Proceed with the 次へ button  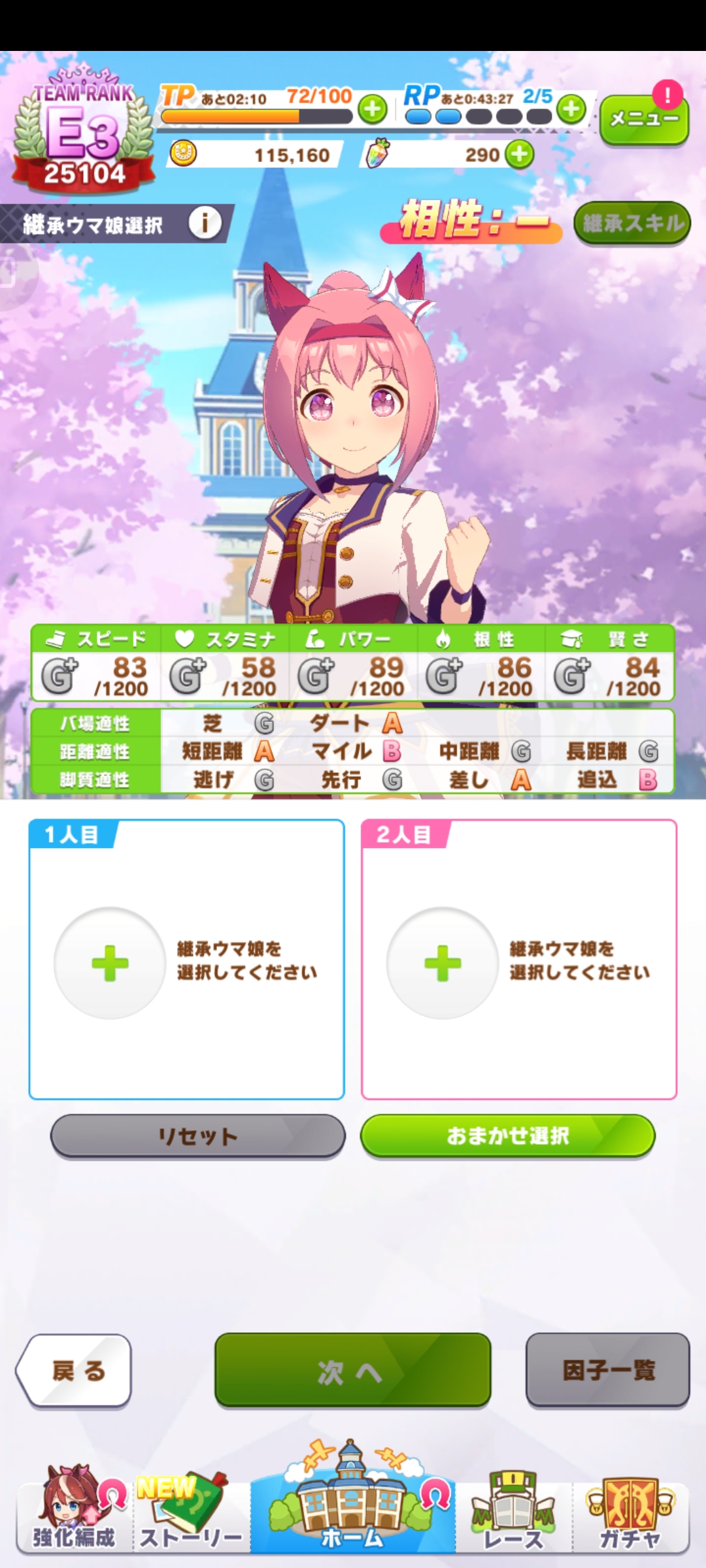352,1371
